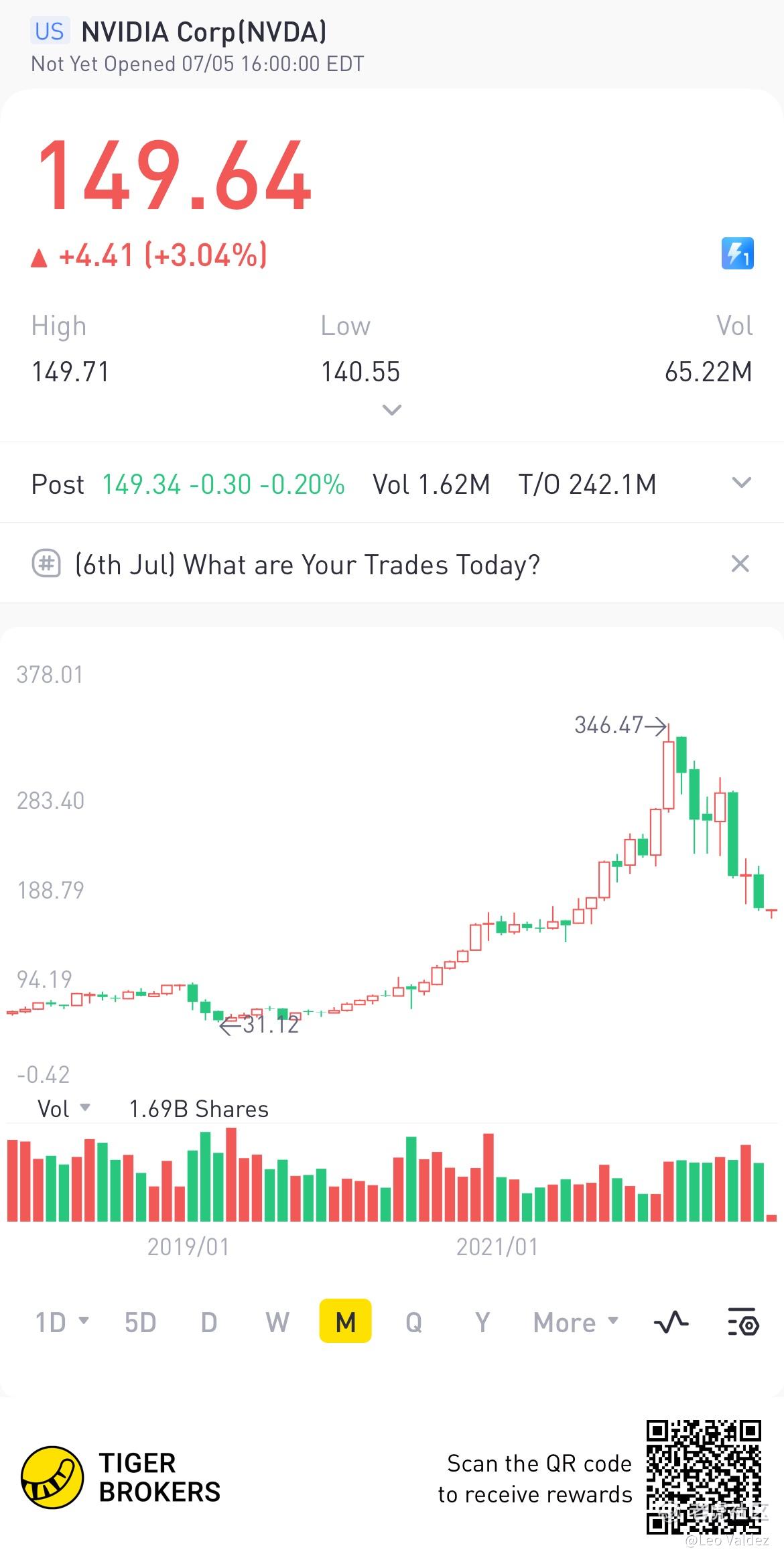
Task: Switch chart to 5D view
Action: pos(140,1322)
